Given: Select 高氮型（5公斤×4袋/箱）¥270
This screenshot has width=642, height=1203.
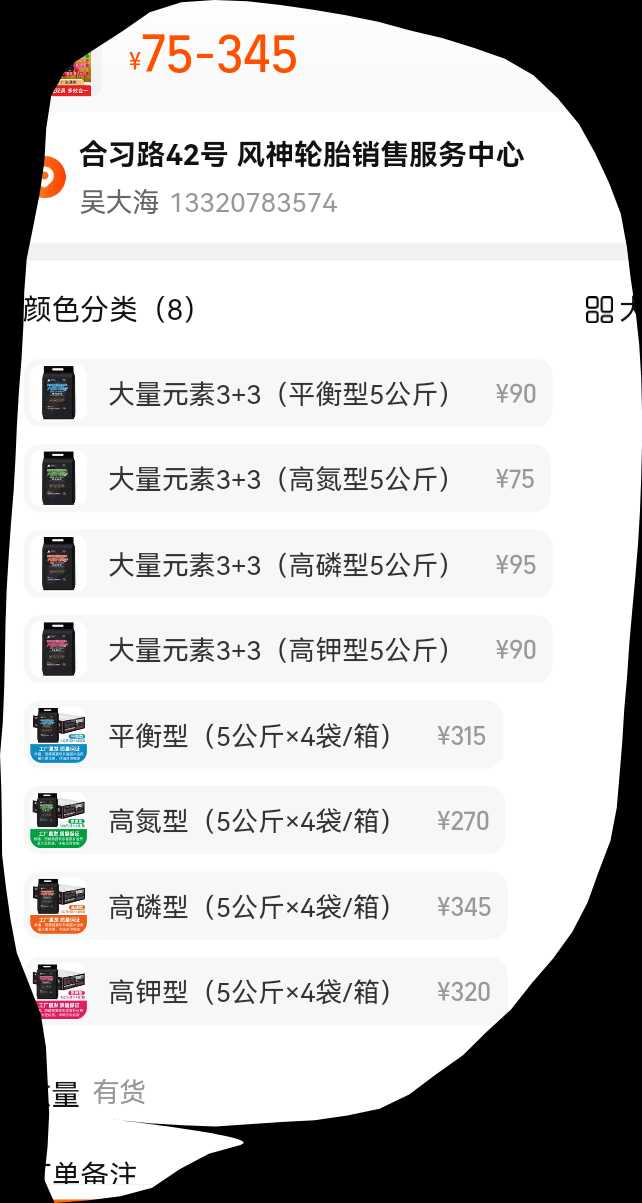Looking at the screenshot, I should 265,821.
